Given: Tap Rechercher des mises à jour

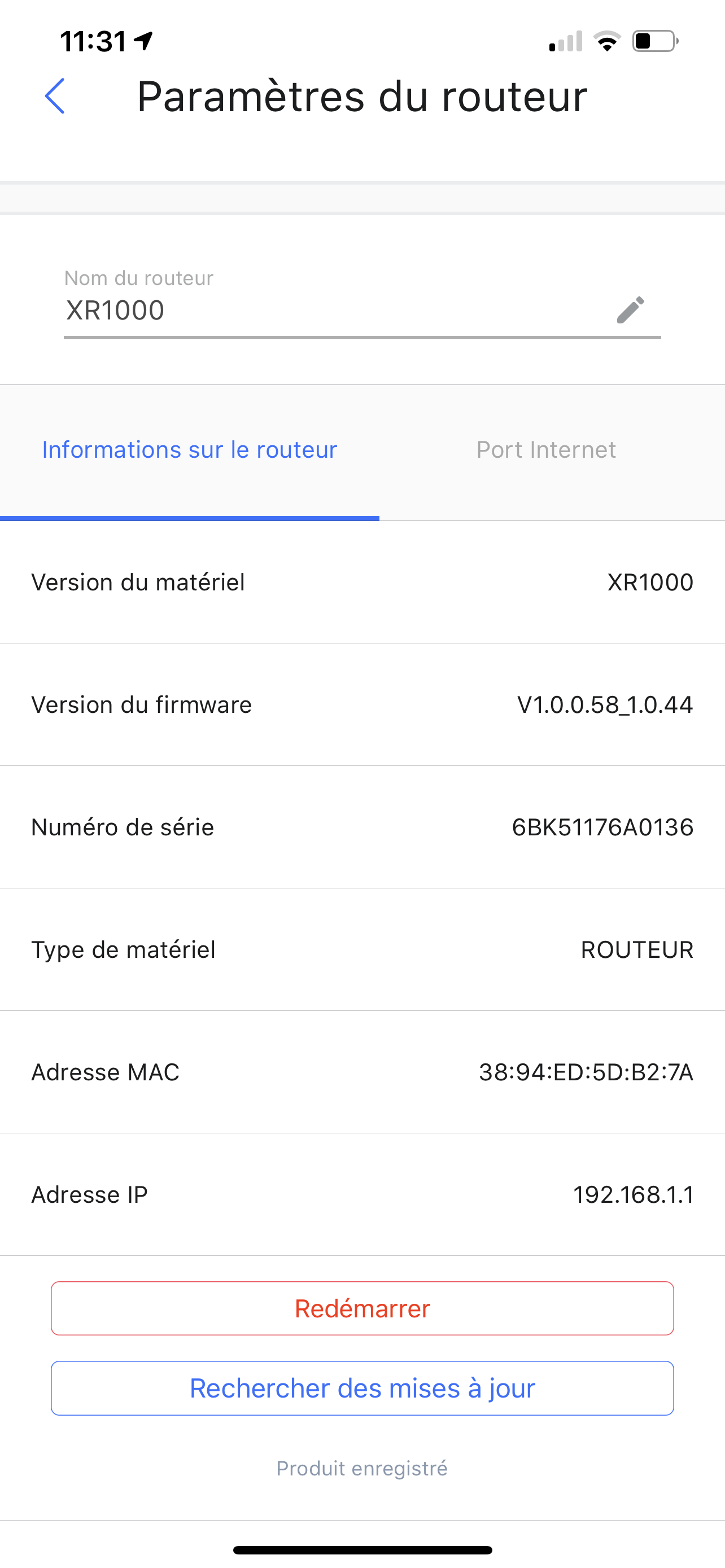Looking at the screenshot, I should 362,1389.
